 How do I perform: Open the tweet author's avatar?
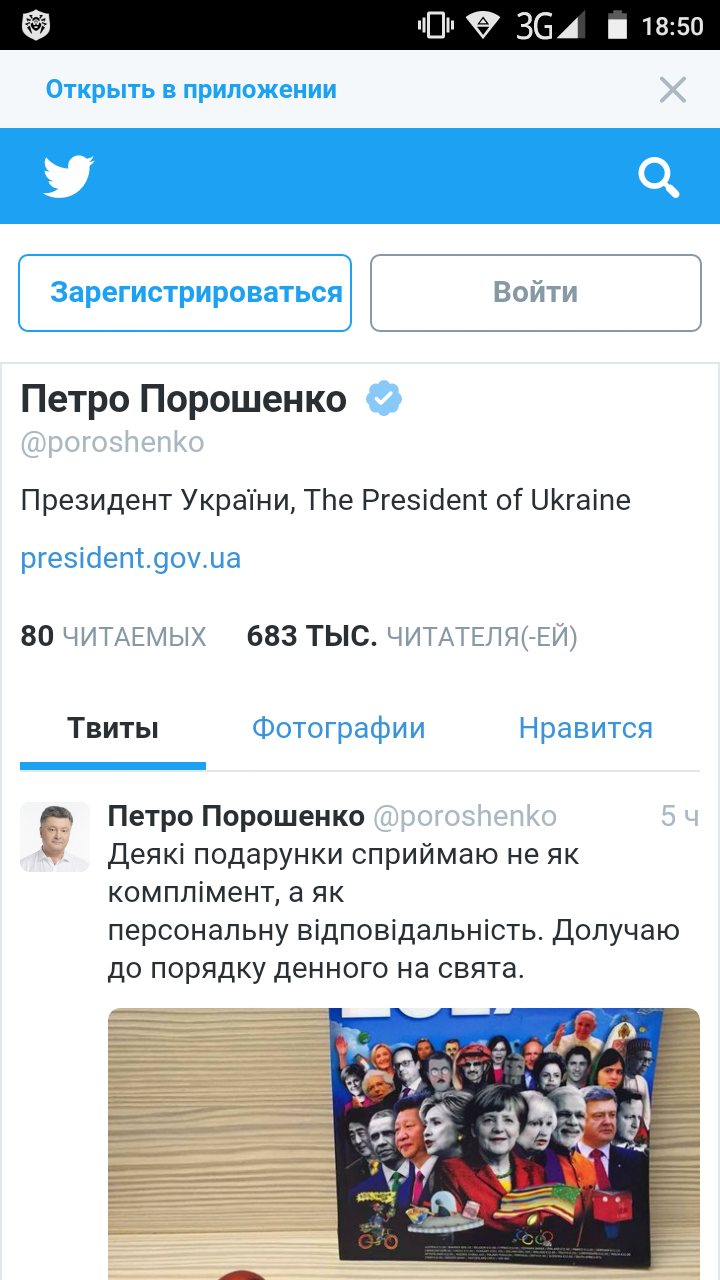coord(55,837)
